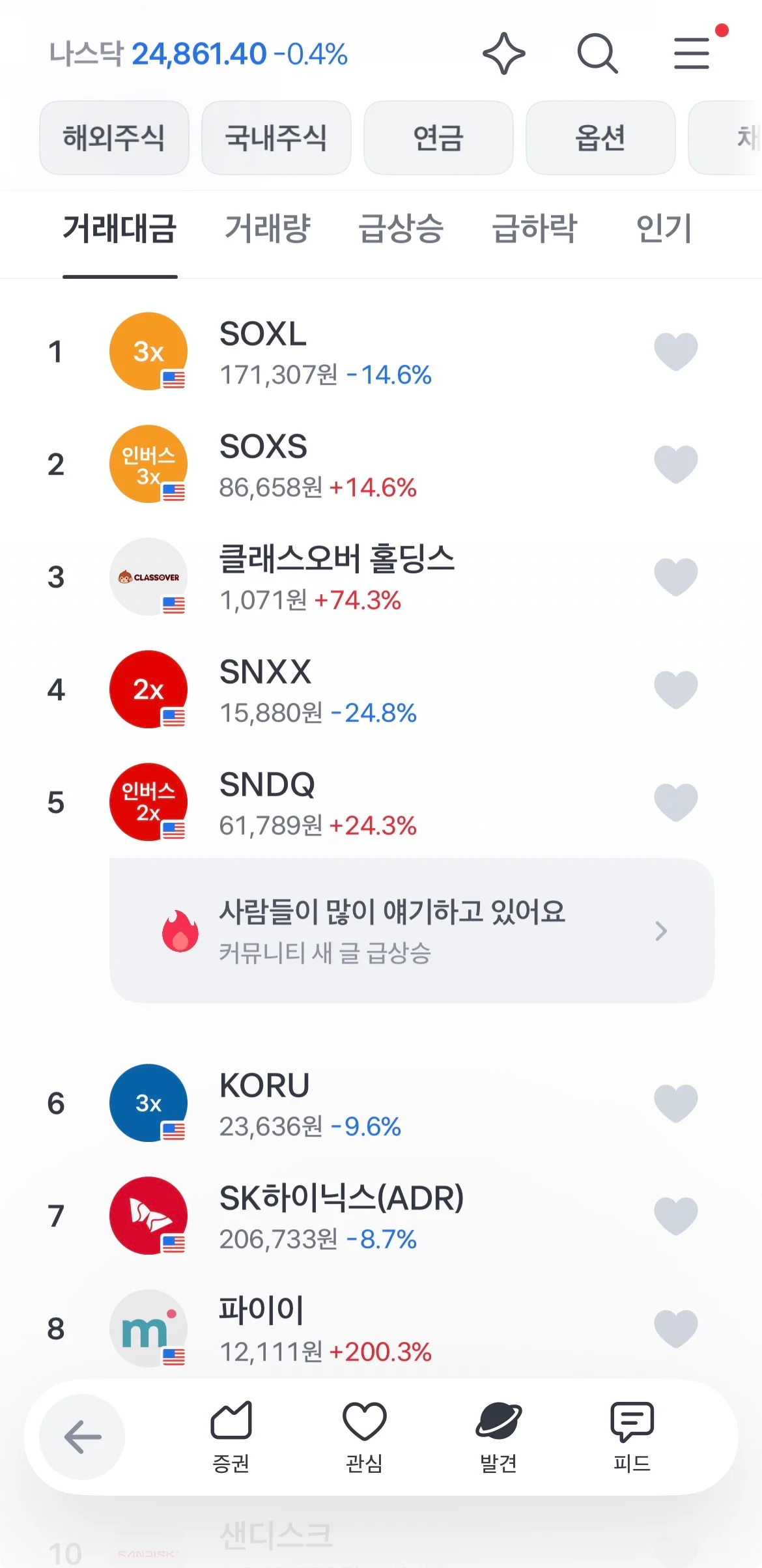The width and height of the screenshot is (762, 1568).
Task: Open the hamburger menu
Action: 692,53
